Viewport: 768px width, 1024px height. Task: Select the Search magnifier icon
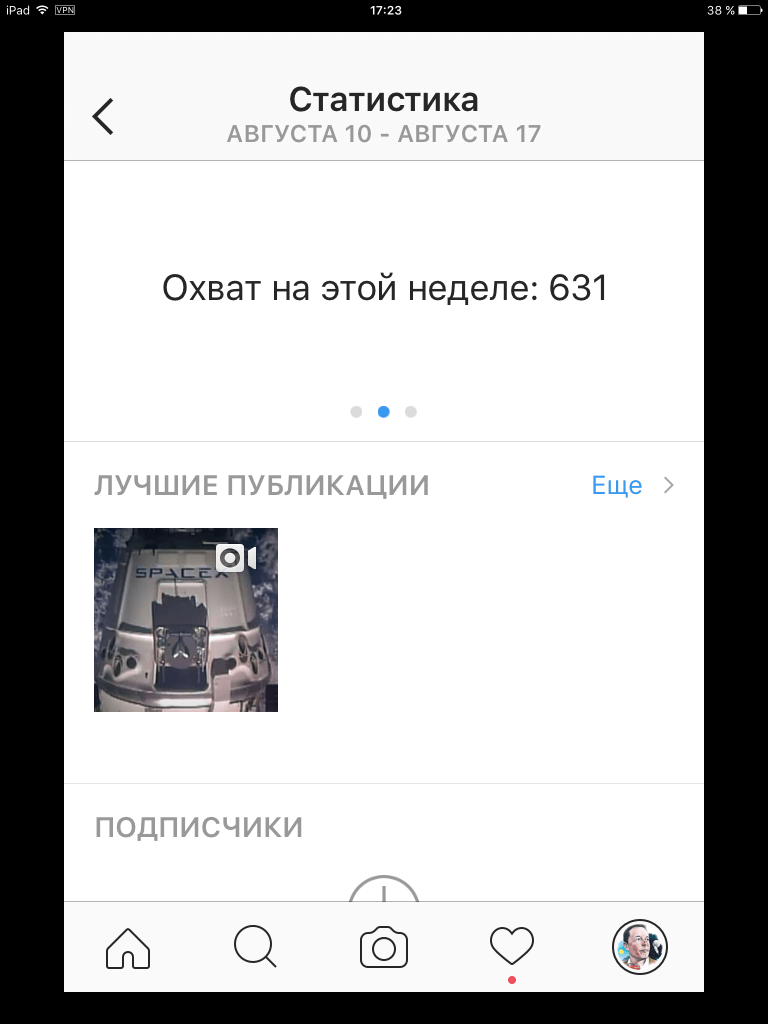pos(255,946)
